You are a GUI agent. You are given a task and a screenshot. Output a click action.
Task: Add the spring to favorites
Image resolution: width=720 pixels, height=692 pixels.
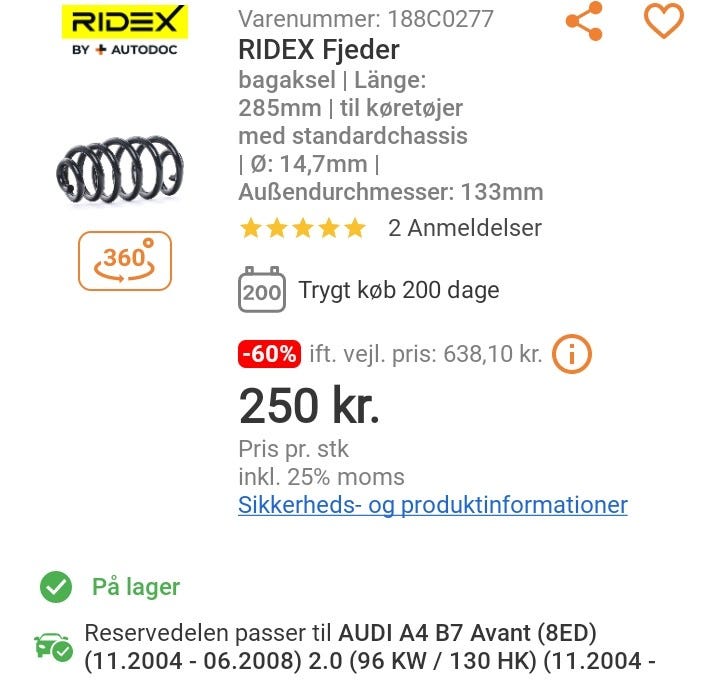[x=663, y=21]
